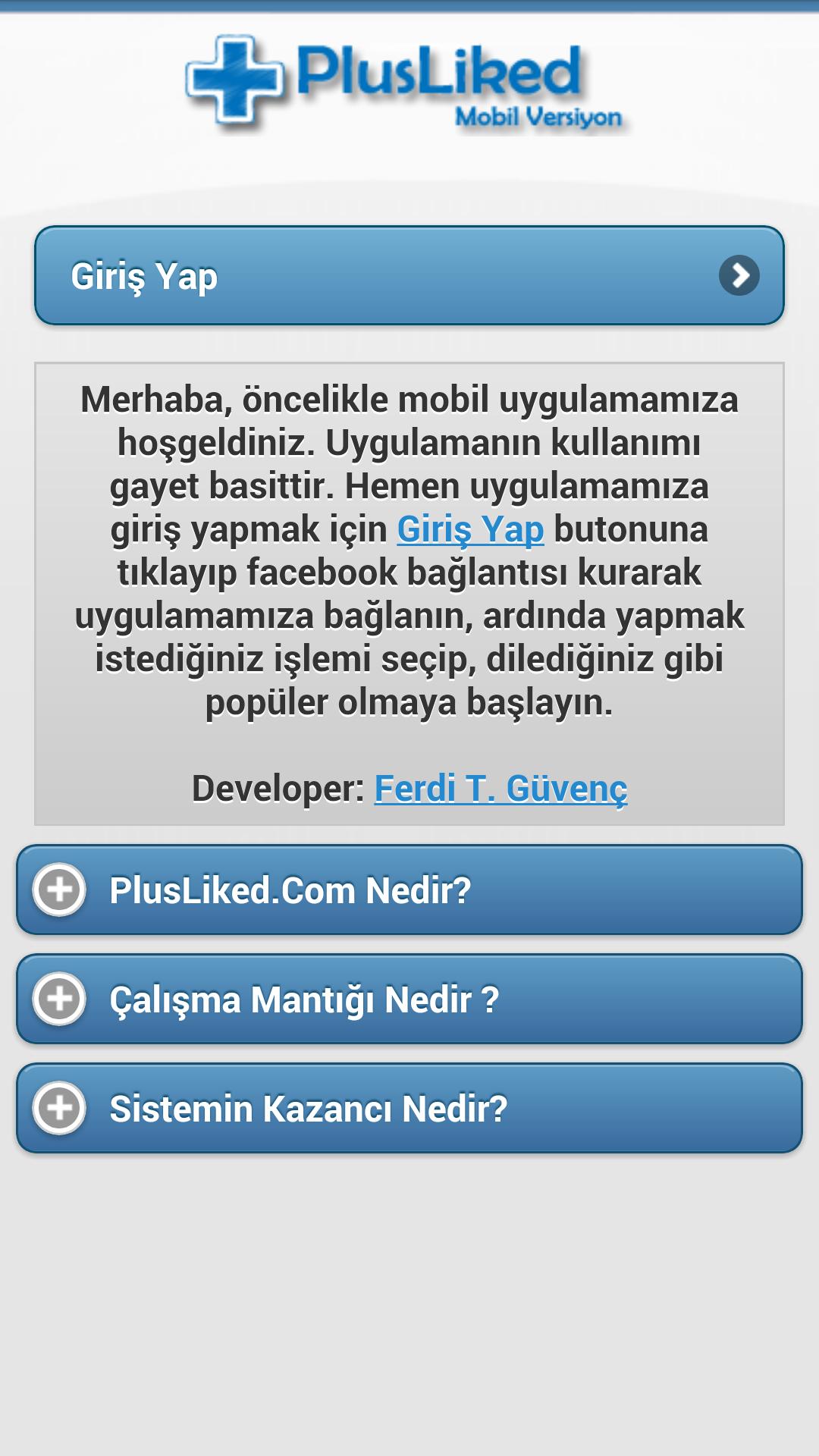The width and height of the screenshot is (819, 1456).
Task: Open the Giriş Yap link in the welcome text
Action: pos(470,529)
